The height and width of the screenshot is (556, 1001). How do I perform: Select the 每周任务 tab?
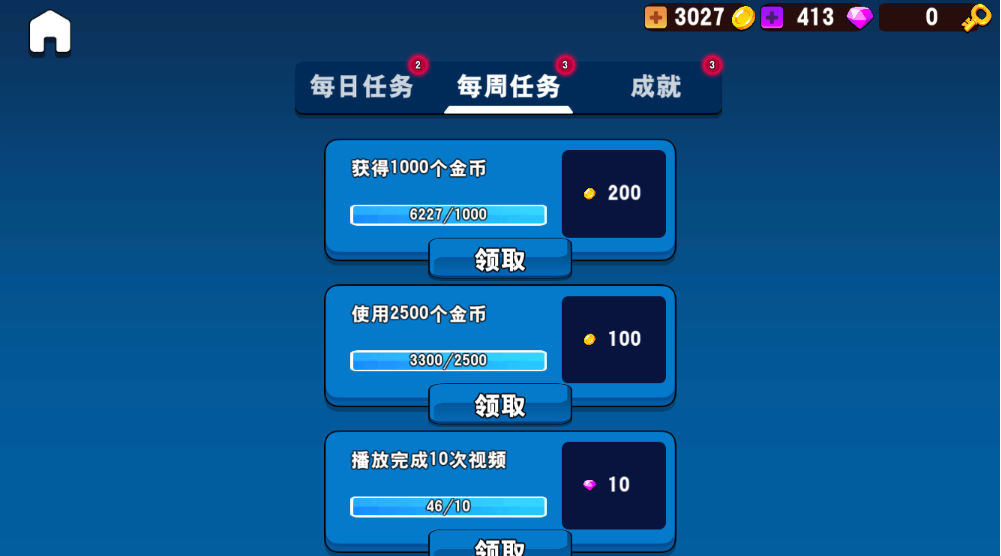508,87
